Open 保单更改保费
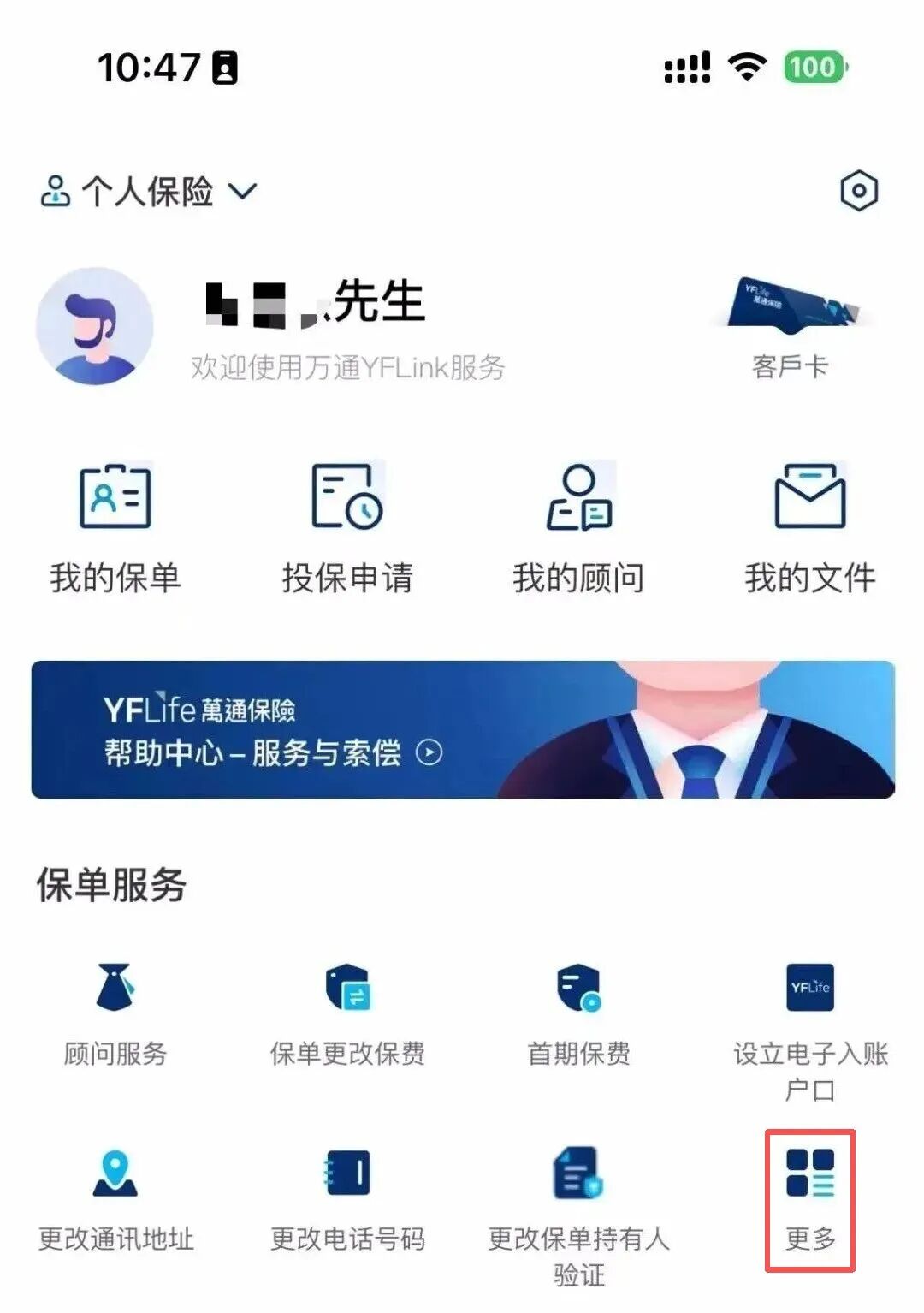Image resolution: width=924 pixels, height=1313 pixels. click(x=347, y=1014)
